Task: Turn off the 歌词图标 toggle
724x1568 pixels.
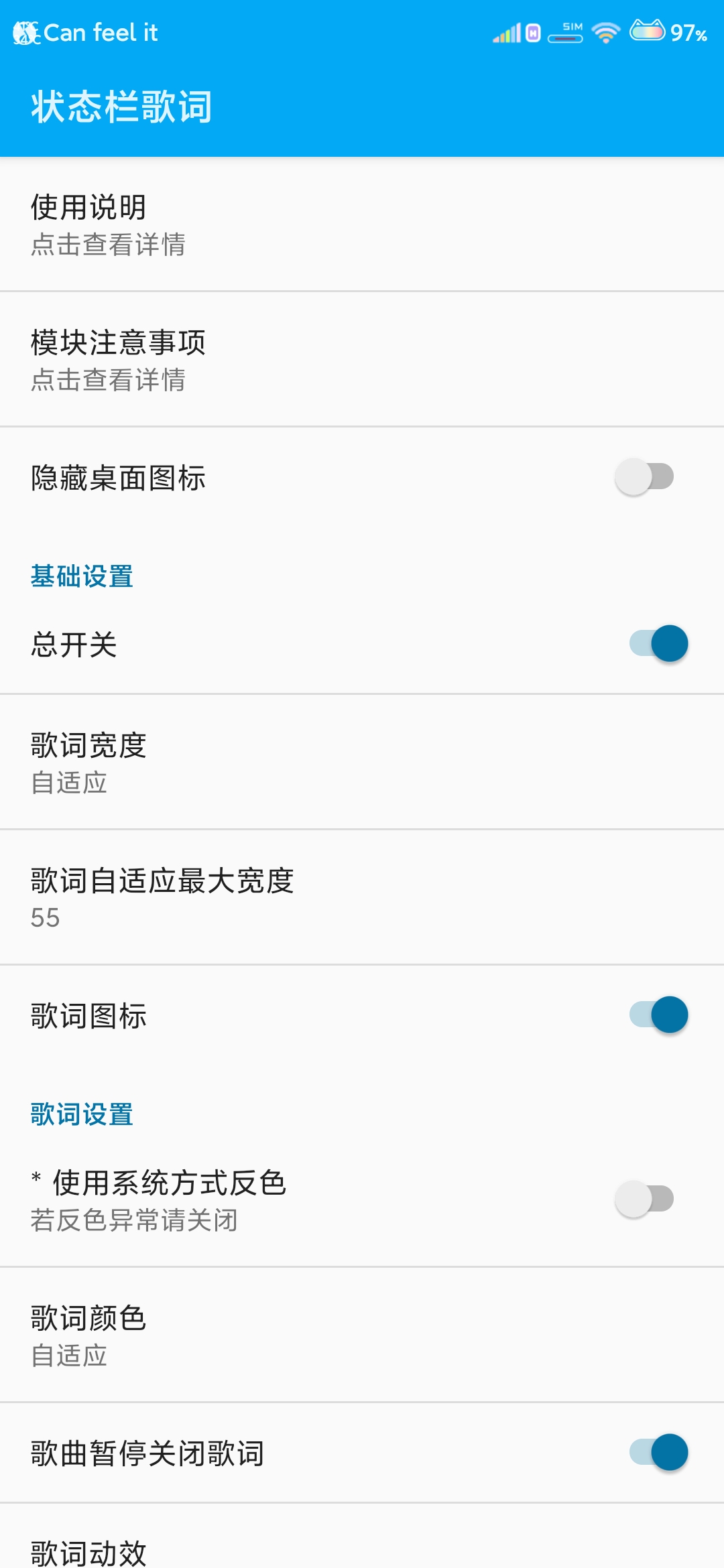Action: point(659,1015)
